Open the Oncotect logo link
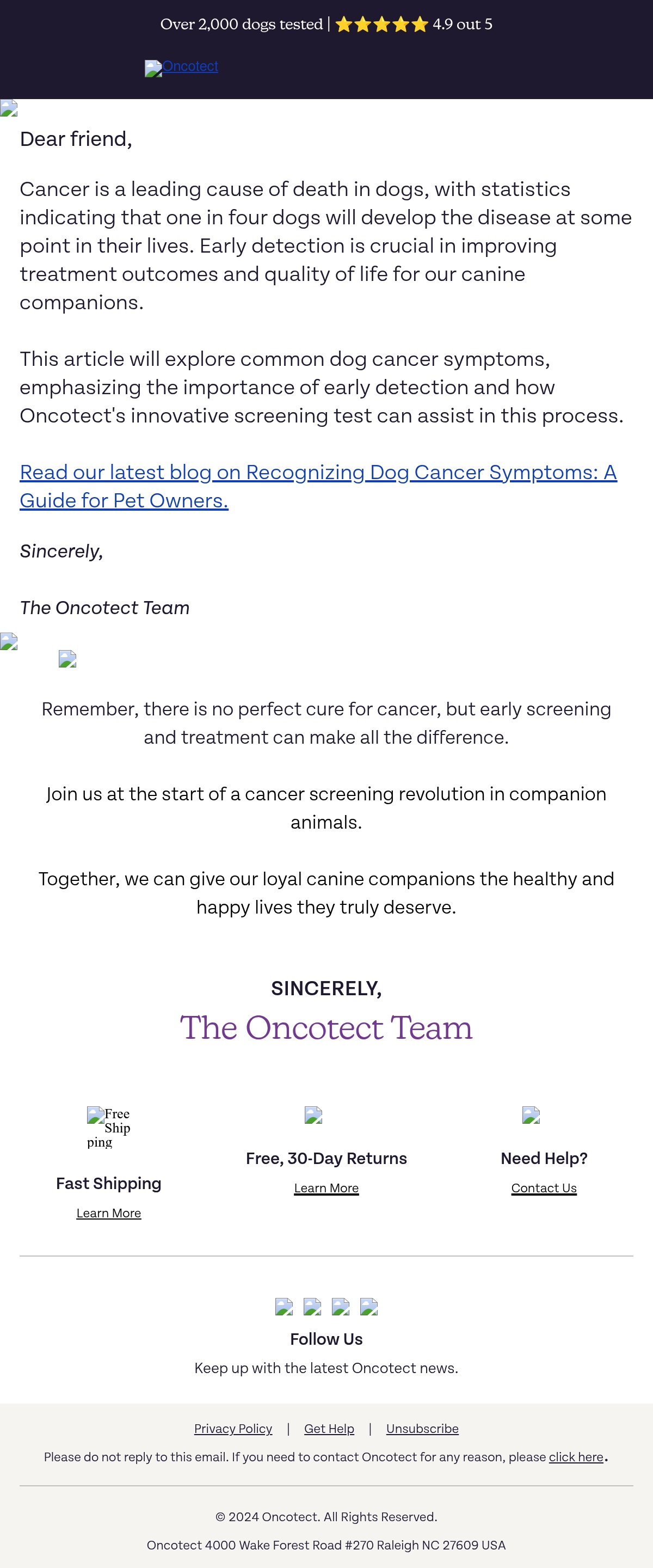Screen dimensions: 653x1568 181,67
